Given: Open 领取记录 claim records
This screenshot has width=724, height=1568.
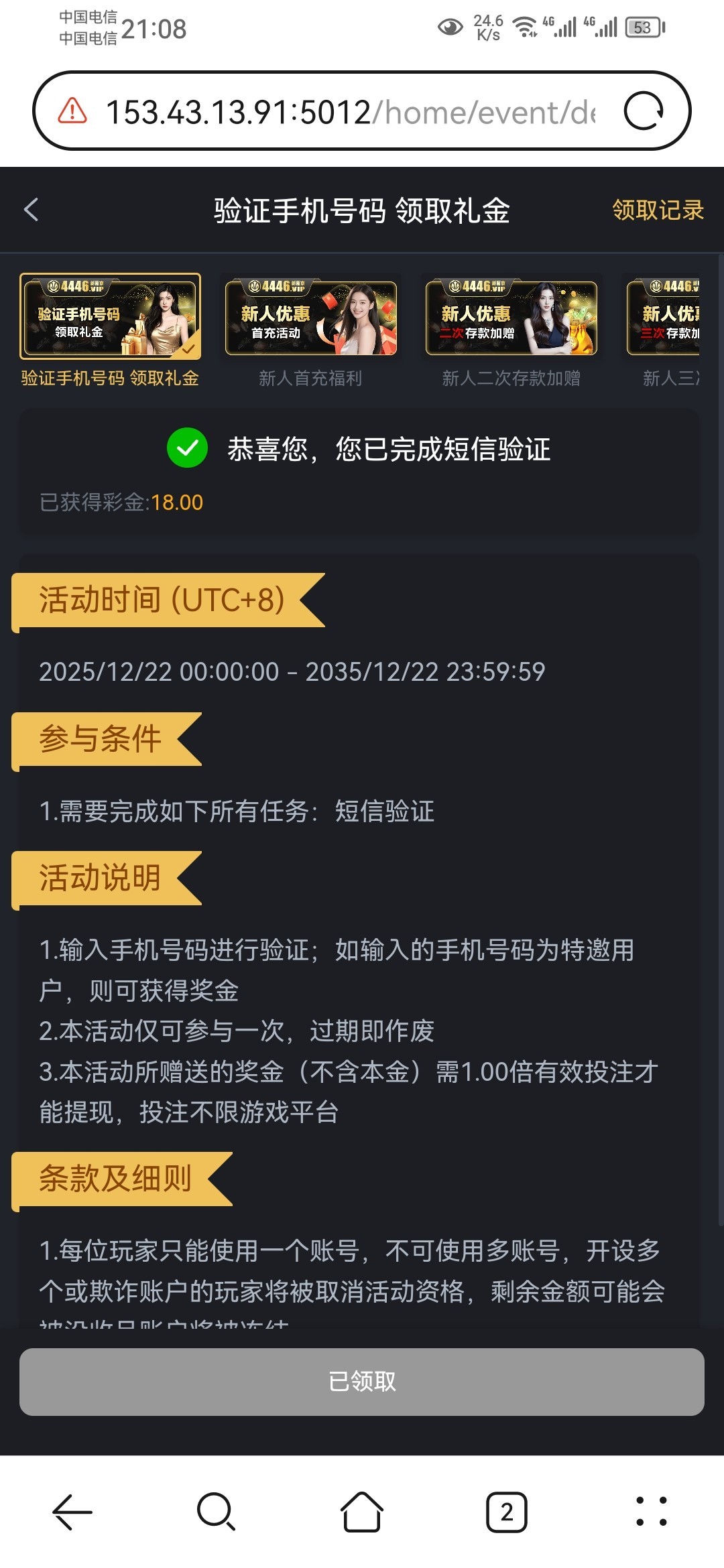Looking at the screenshot, I should click(x=657, y=210).
